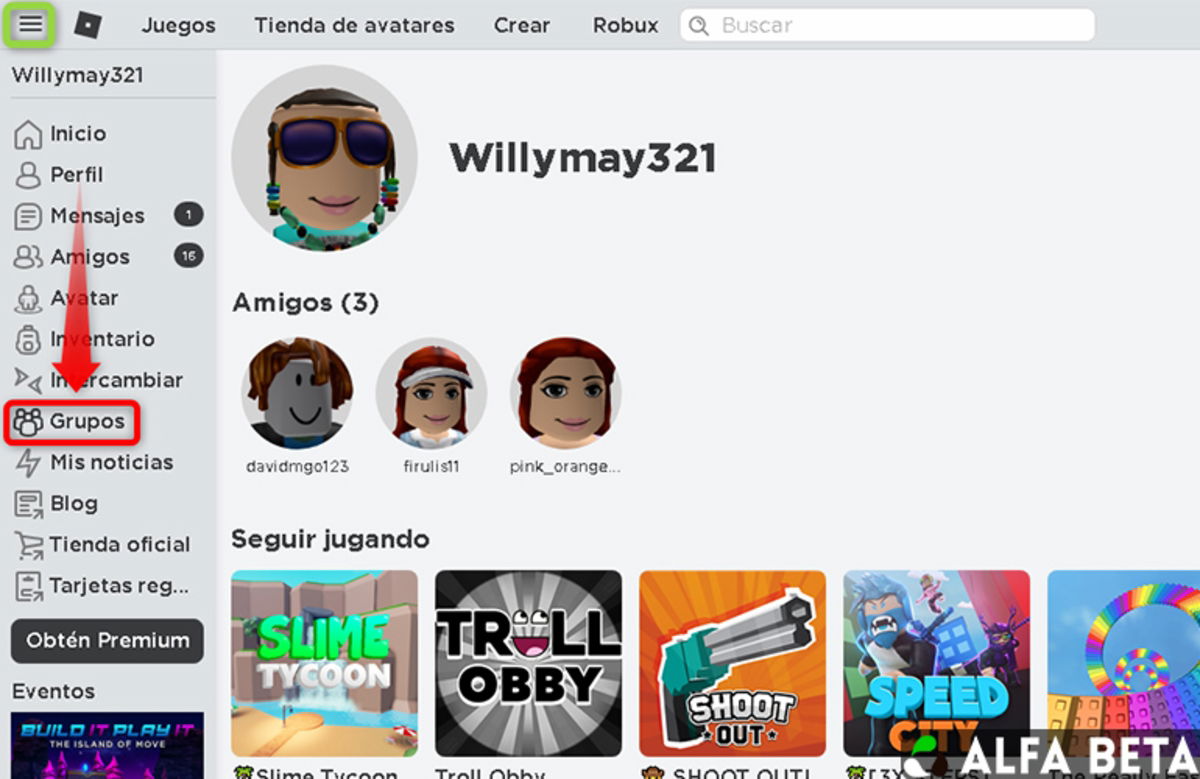Viewport: 1200px width, 779px height.
Task: Open friend davidmgo123's profile
Action: [297, 393]
